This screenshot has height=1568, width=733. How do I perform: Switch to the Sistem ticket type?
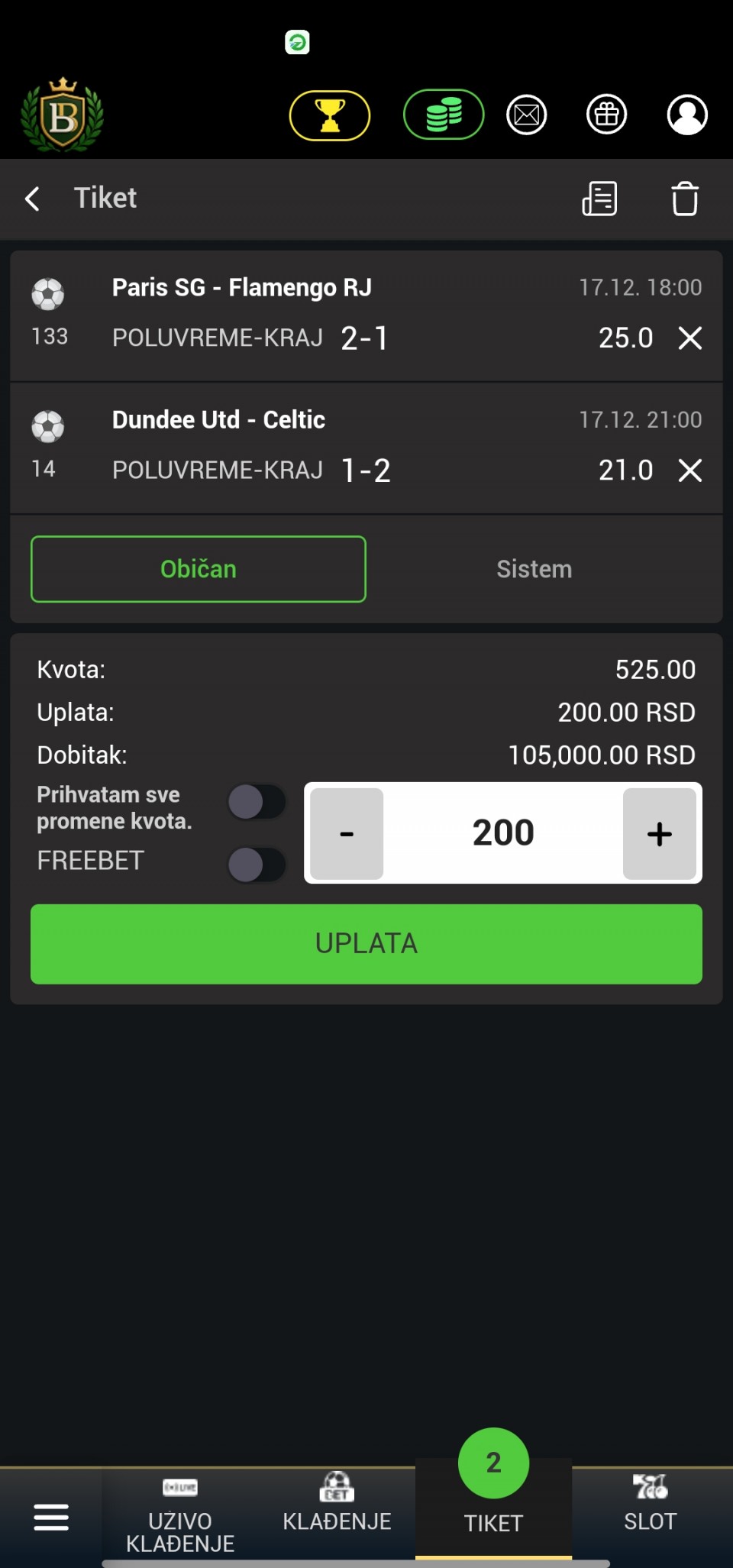pos(534,569)
